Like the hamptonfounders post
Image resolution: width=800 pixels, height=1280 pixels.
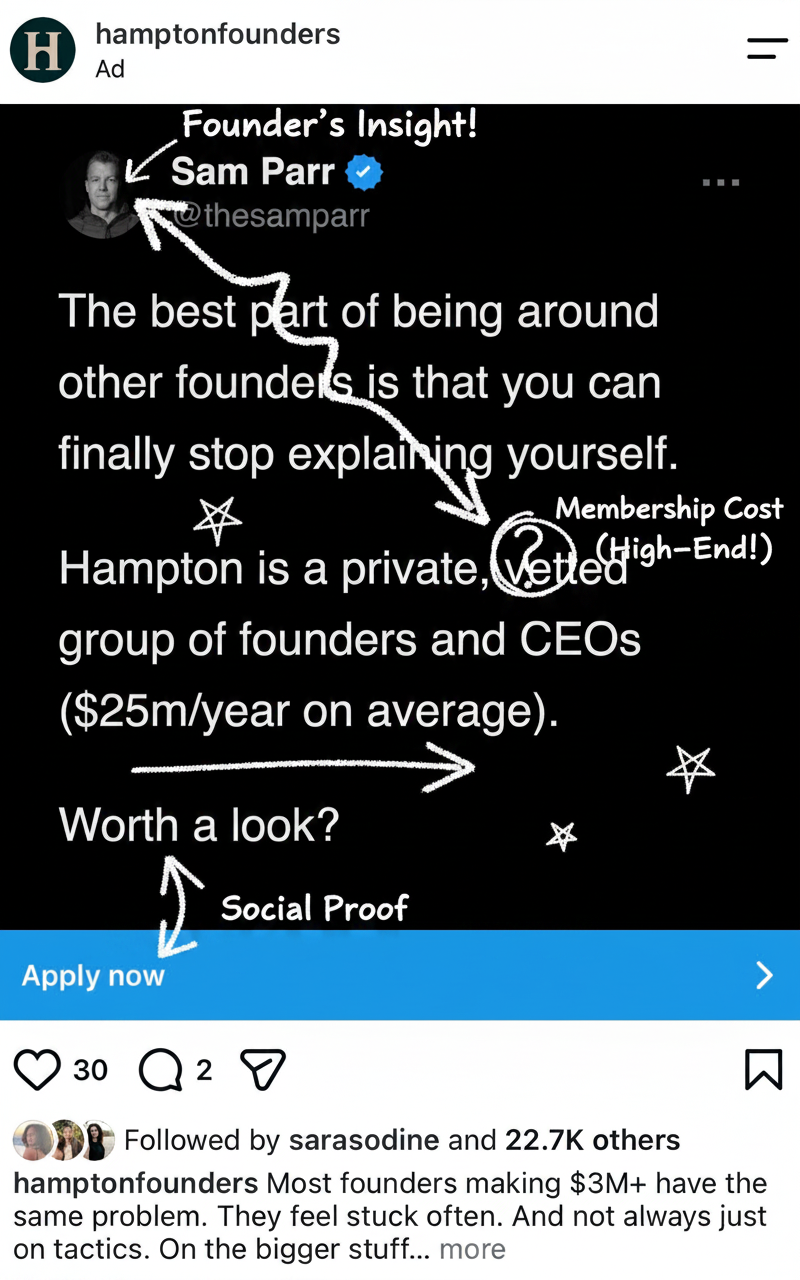click(x=37, y=1070)
